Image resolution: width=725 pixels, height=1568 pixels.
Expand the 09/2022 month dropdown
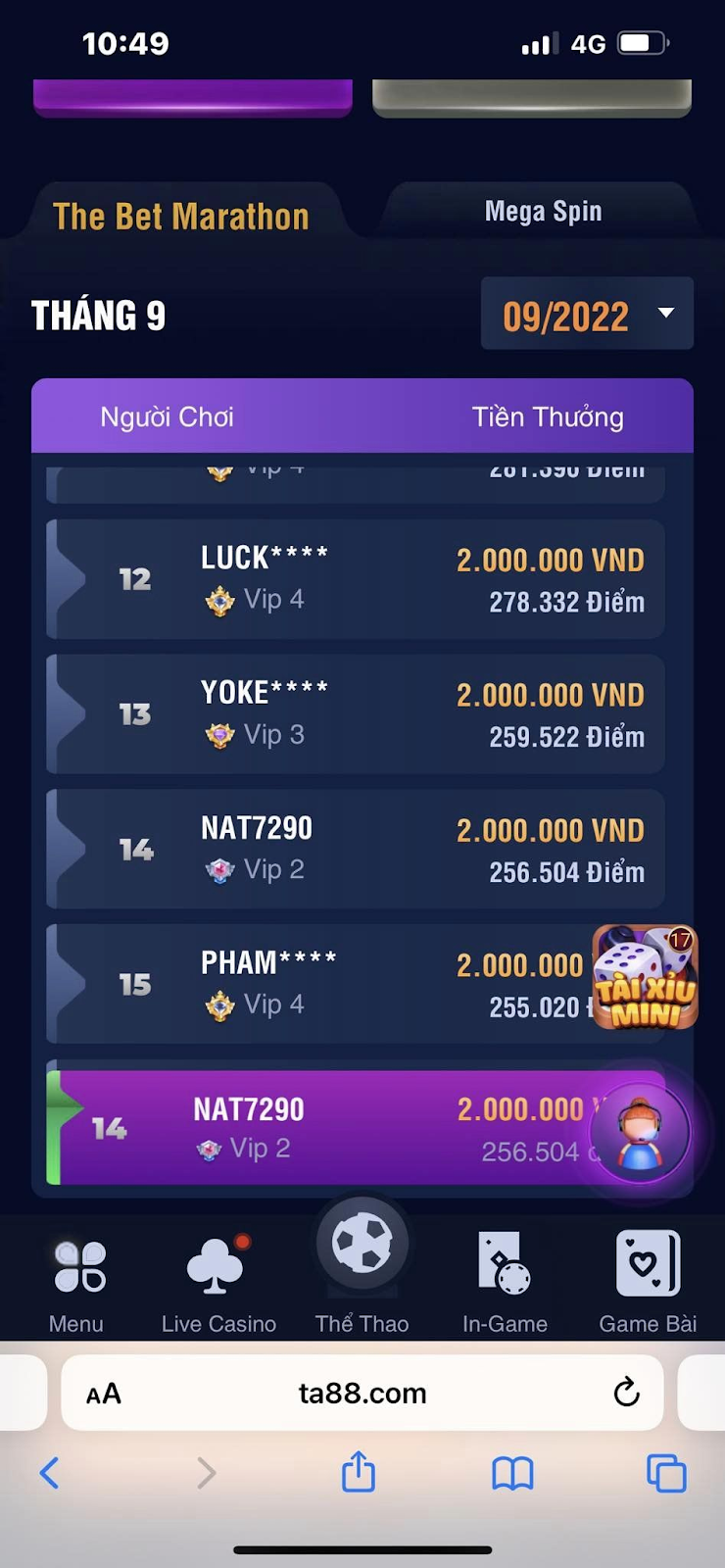(x=587, y=315)
